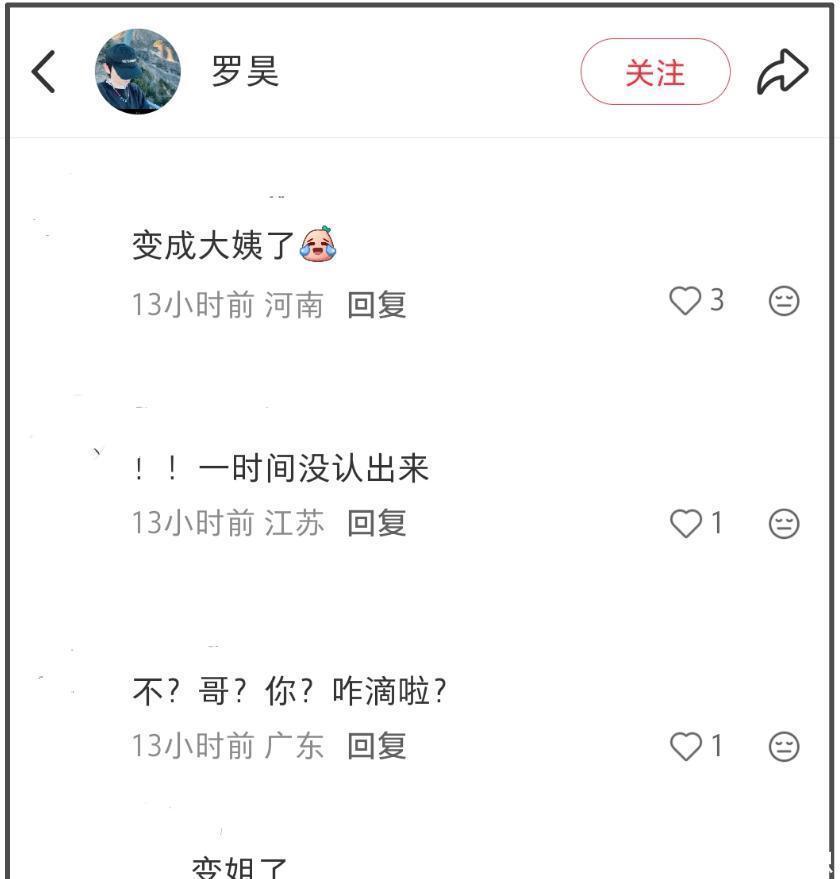Open emoji reaction on the 一时间没认出来 comment

(x=784, y=524)
